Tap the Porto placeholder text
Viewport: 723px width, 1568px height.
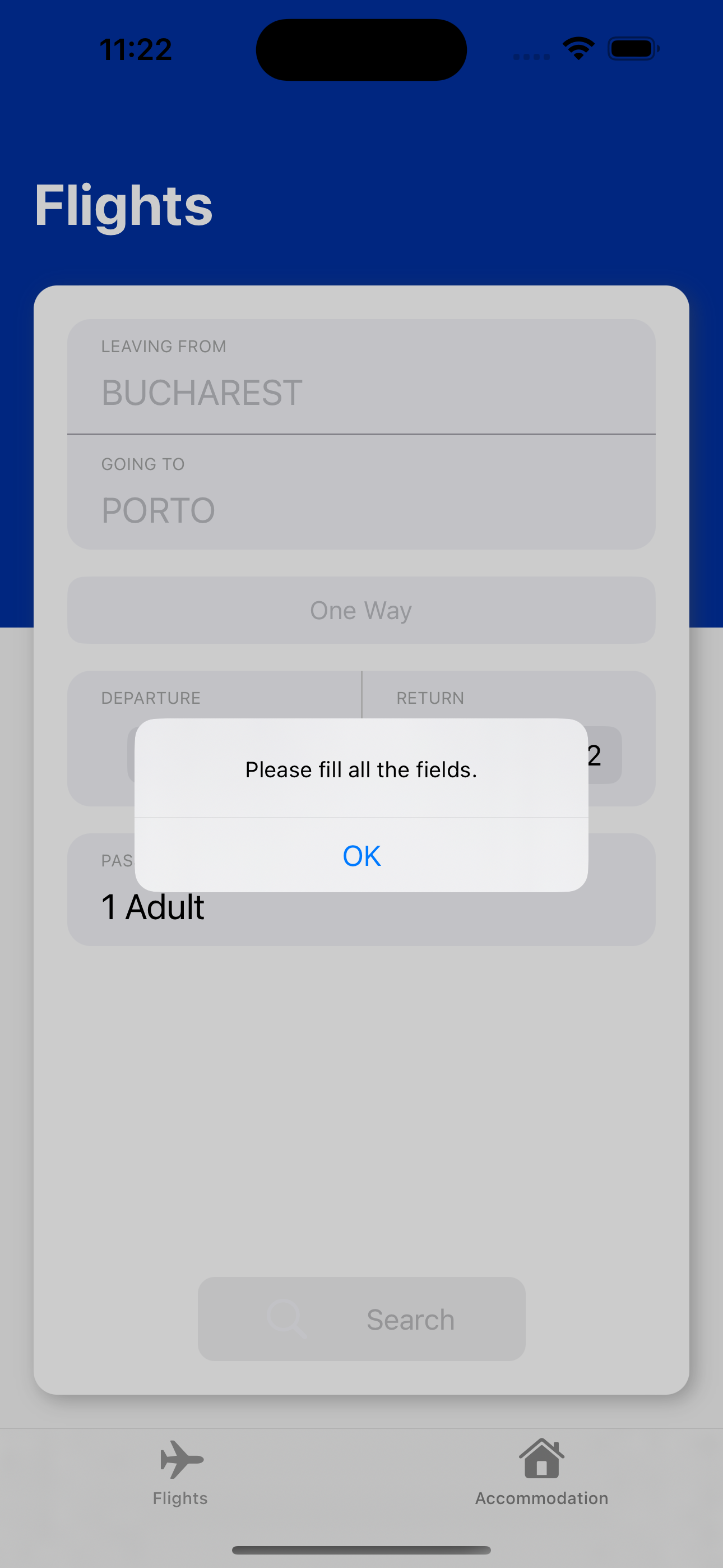(158, 510)
